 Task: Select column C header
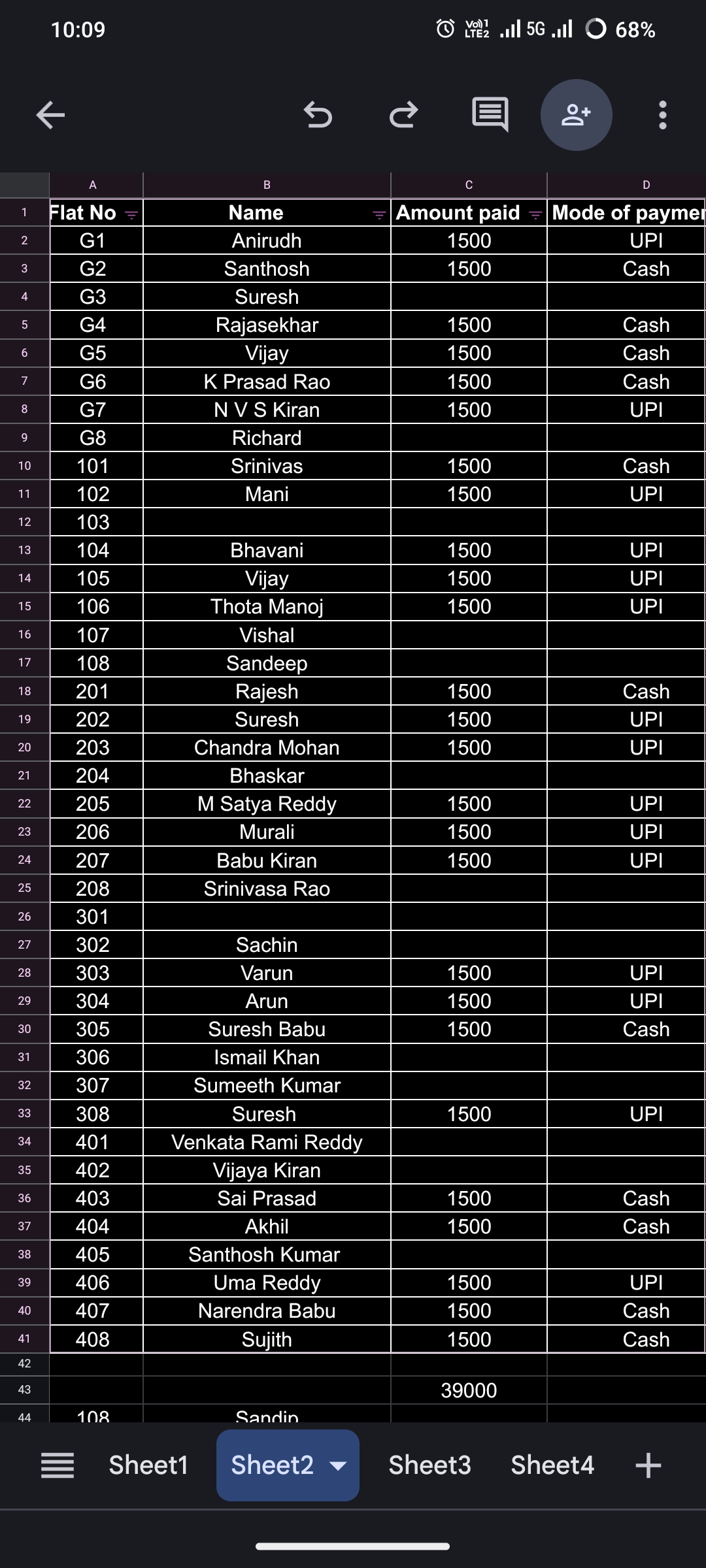(x=469, y=185)
